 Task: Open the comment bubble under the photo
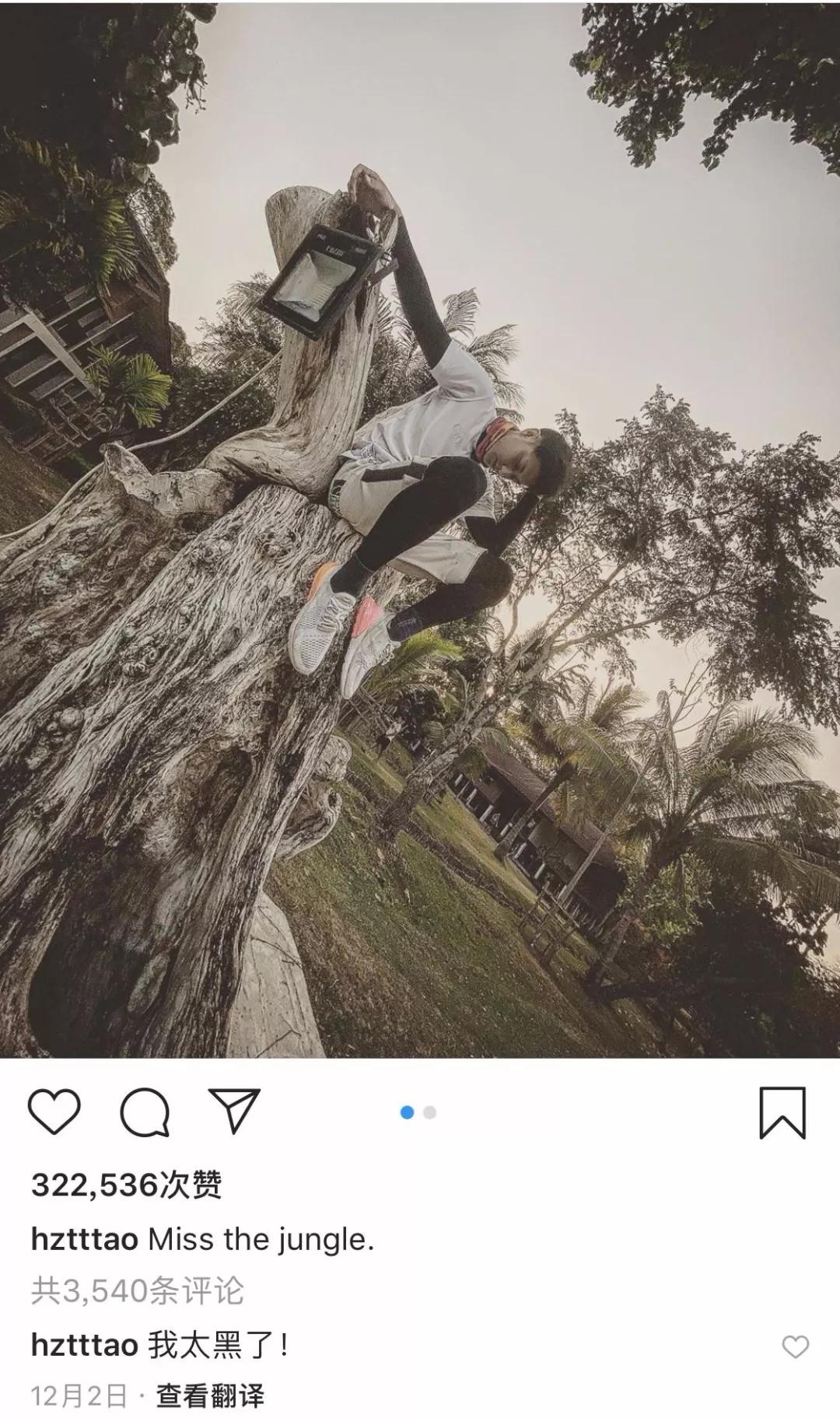(x=145, y=1112)
